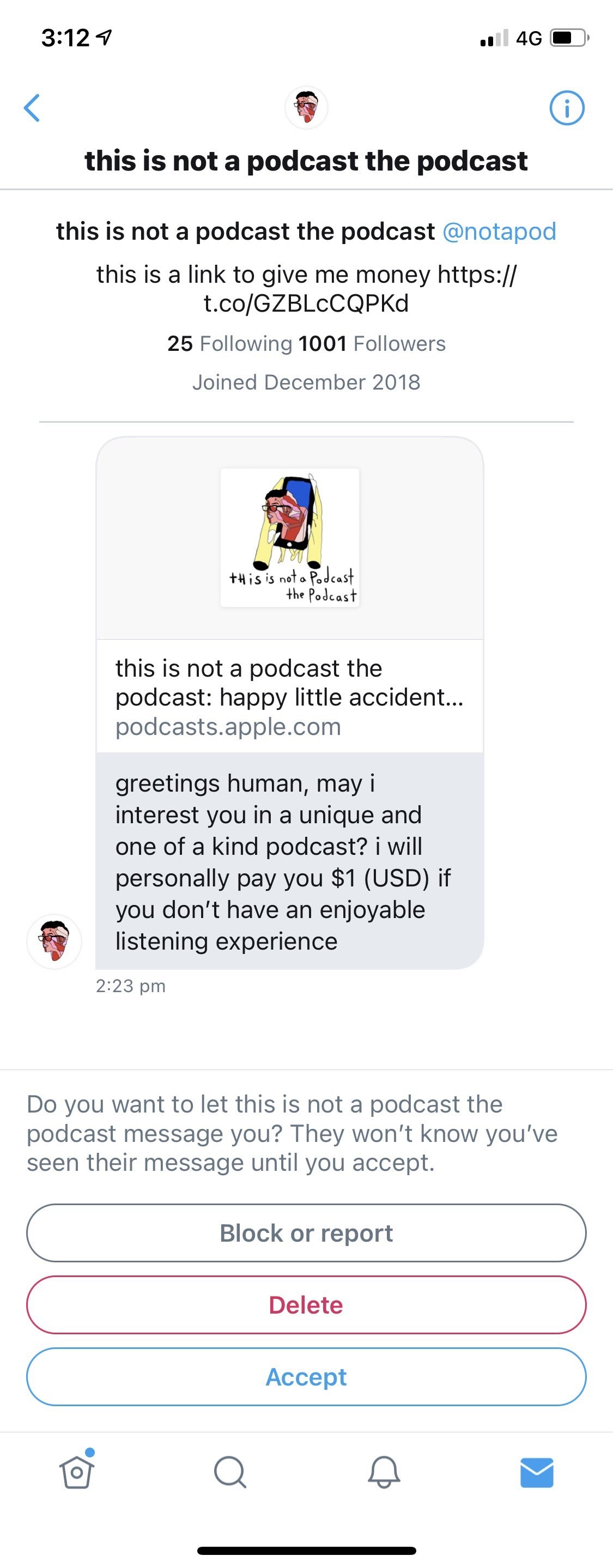613x1568 pixels.
Task: Switch to the Notifications tab
Action: coord(384,1472)
